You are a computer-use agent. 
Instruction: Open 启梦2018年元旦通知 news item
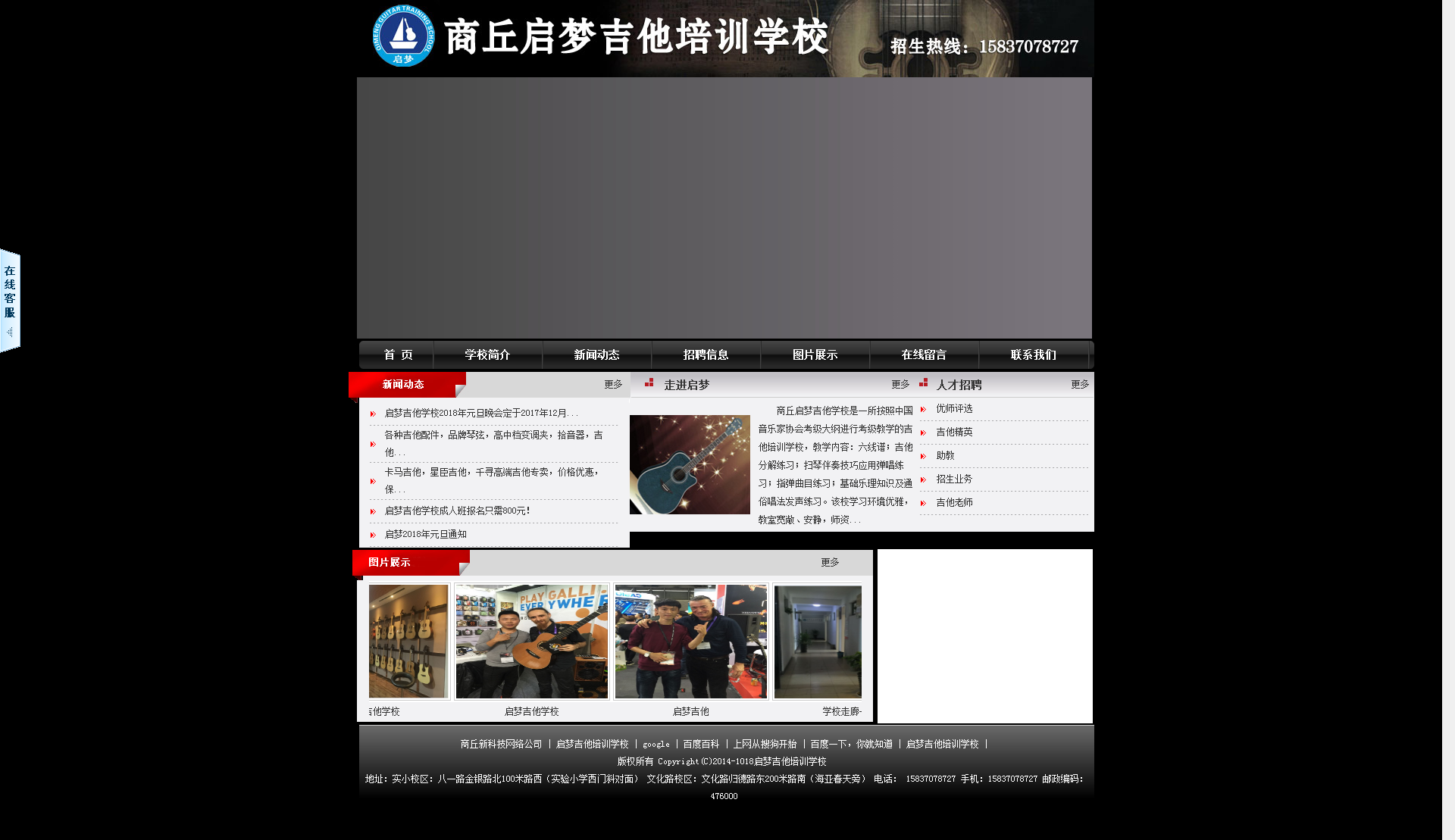(425, 535)
